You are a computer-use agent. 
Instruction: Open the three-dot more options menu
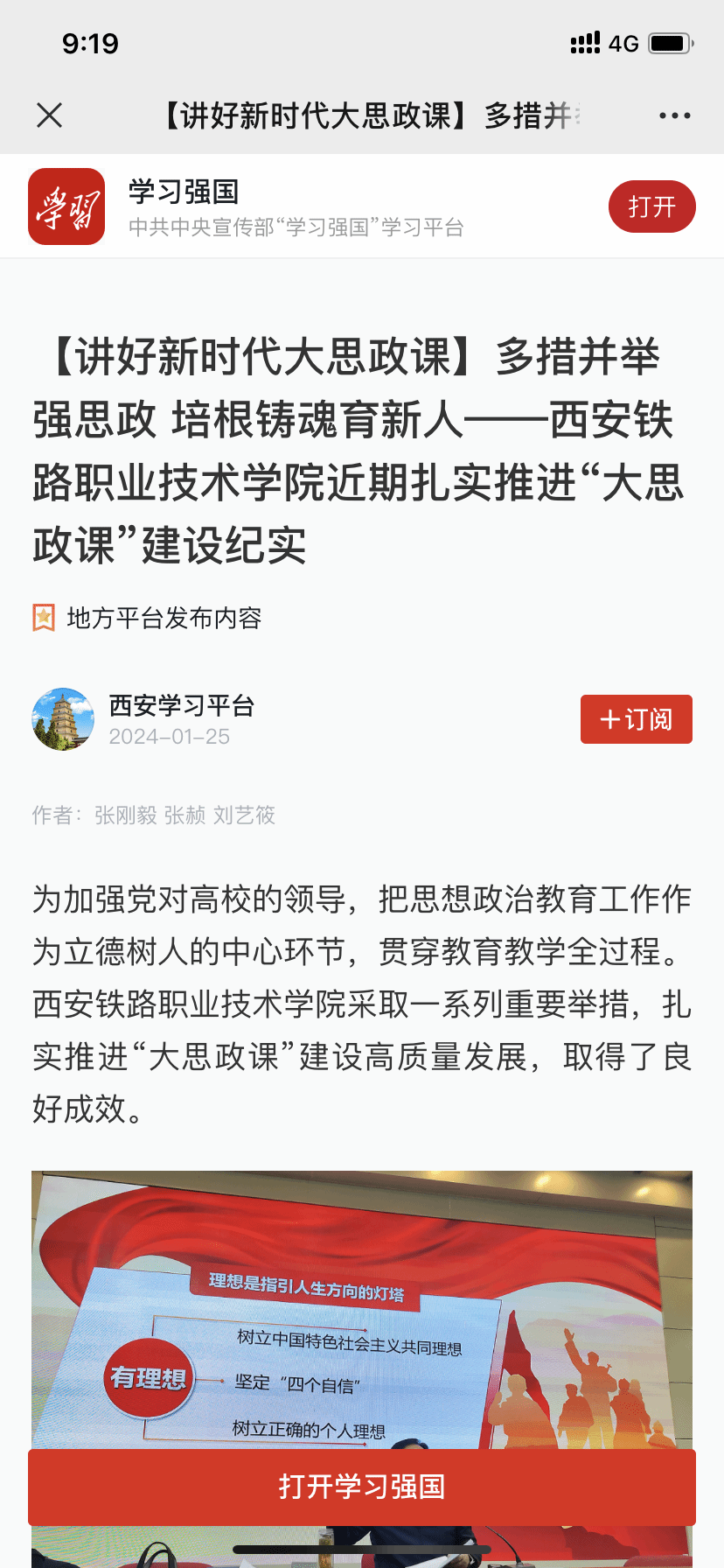[674, 115]
